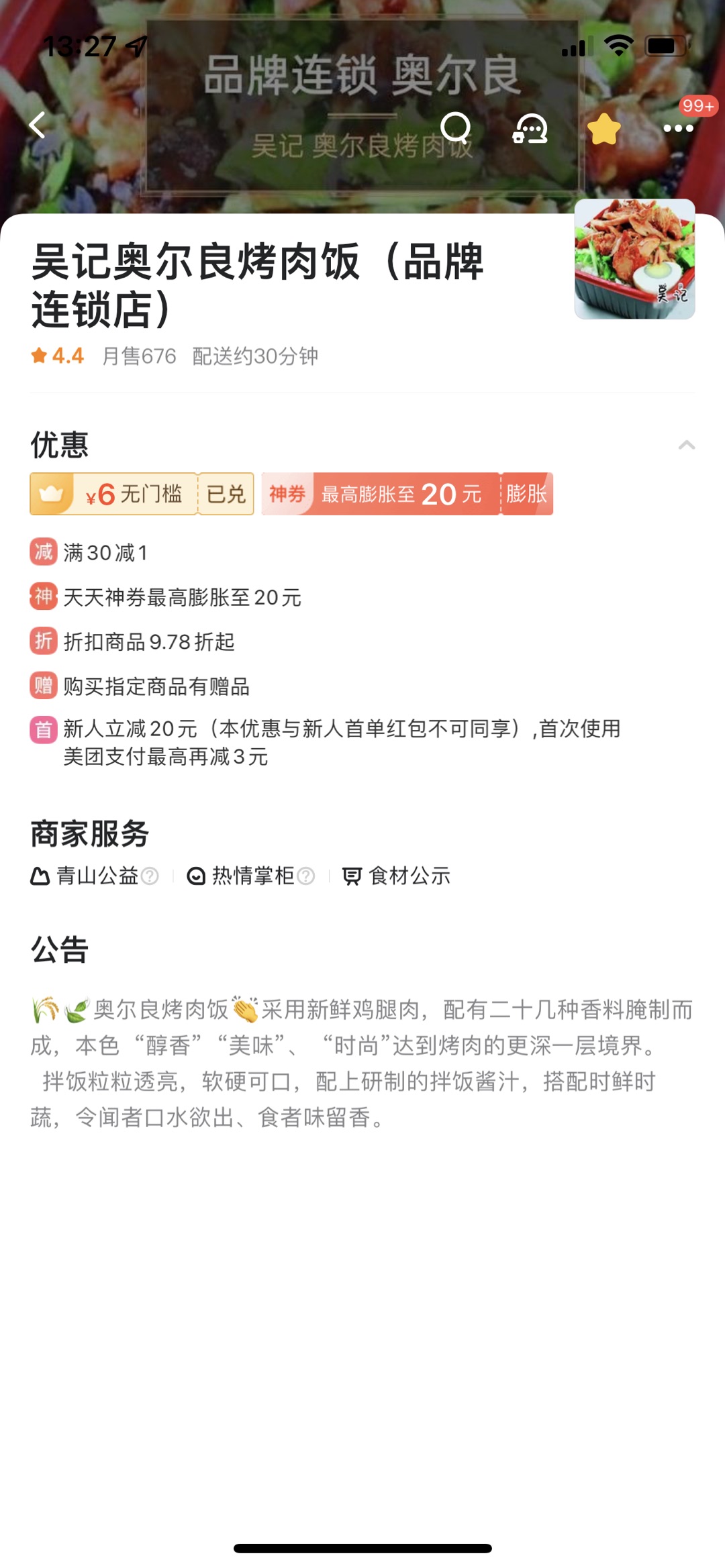The width and height of the screenshot is (725, 1568).
Task: Go back with the arrow icon
Action: click(x=38, y=125)
